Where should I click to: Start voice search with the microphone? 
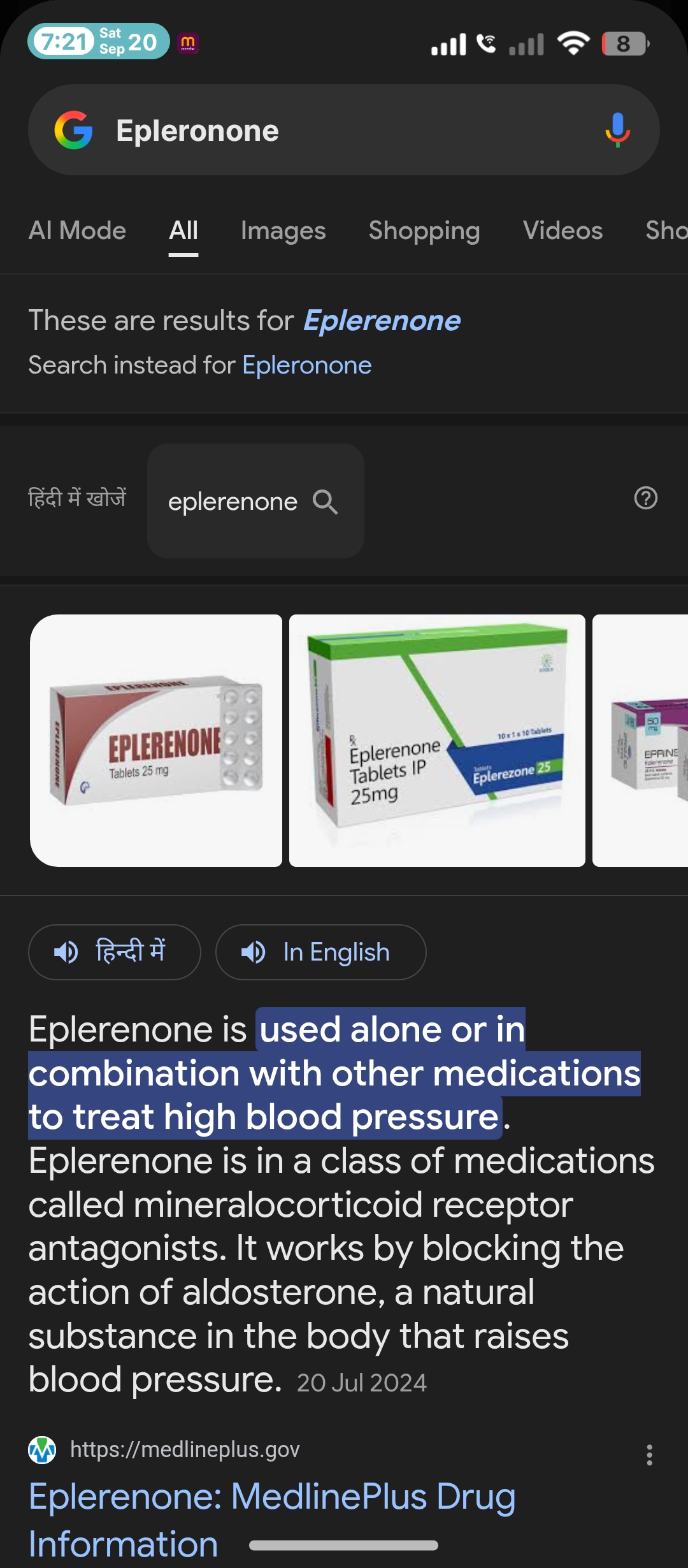click(617, 130)
